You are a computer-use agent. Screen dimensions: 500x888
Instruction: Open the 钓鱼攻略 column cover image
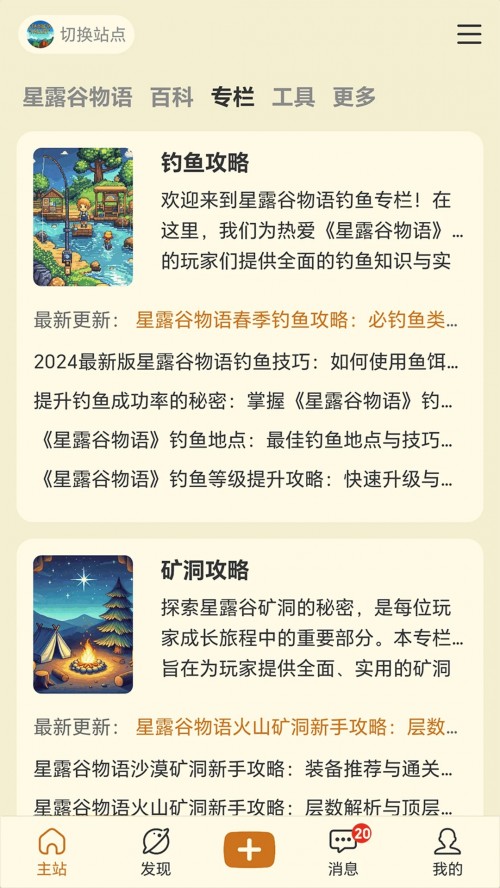(x=83, y=217)
